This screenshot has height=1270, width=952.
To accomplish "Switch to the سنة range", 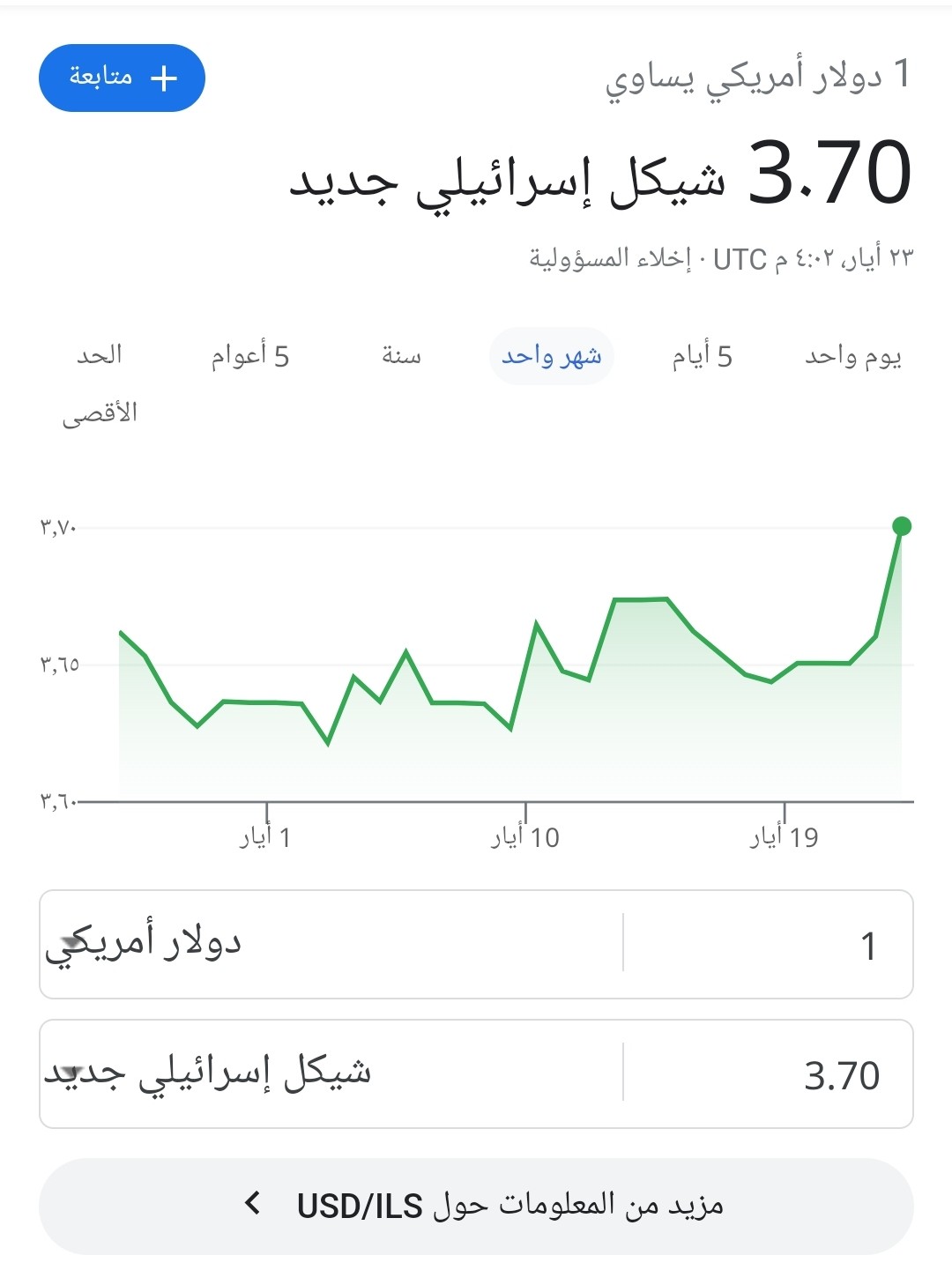I will coord(401,356).
